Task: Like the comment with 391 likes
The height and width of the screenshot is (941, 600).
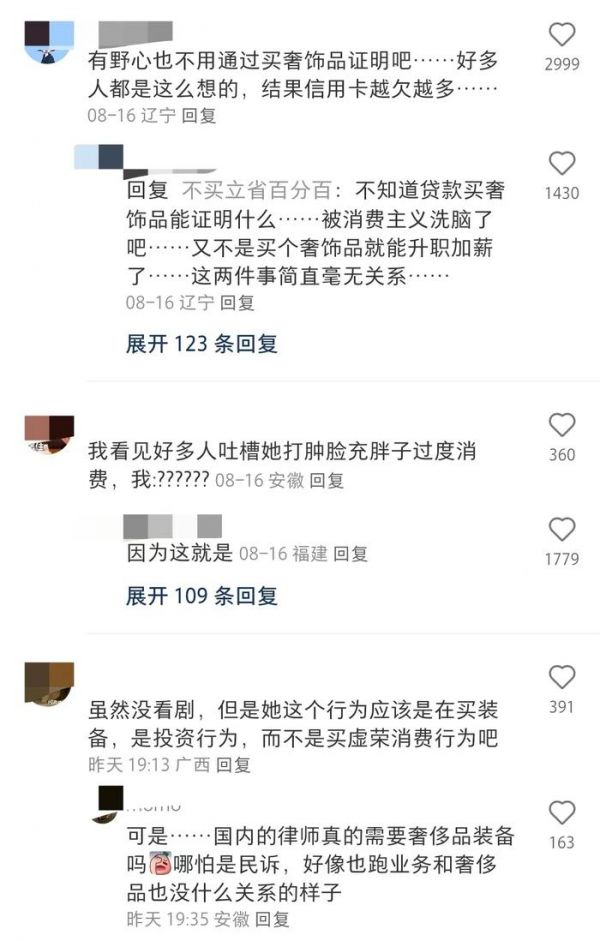Action: tap(562, 678)
